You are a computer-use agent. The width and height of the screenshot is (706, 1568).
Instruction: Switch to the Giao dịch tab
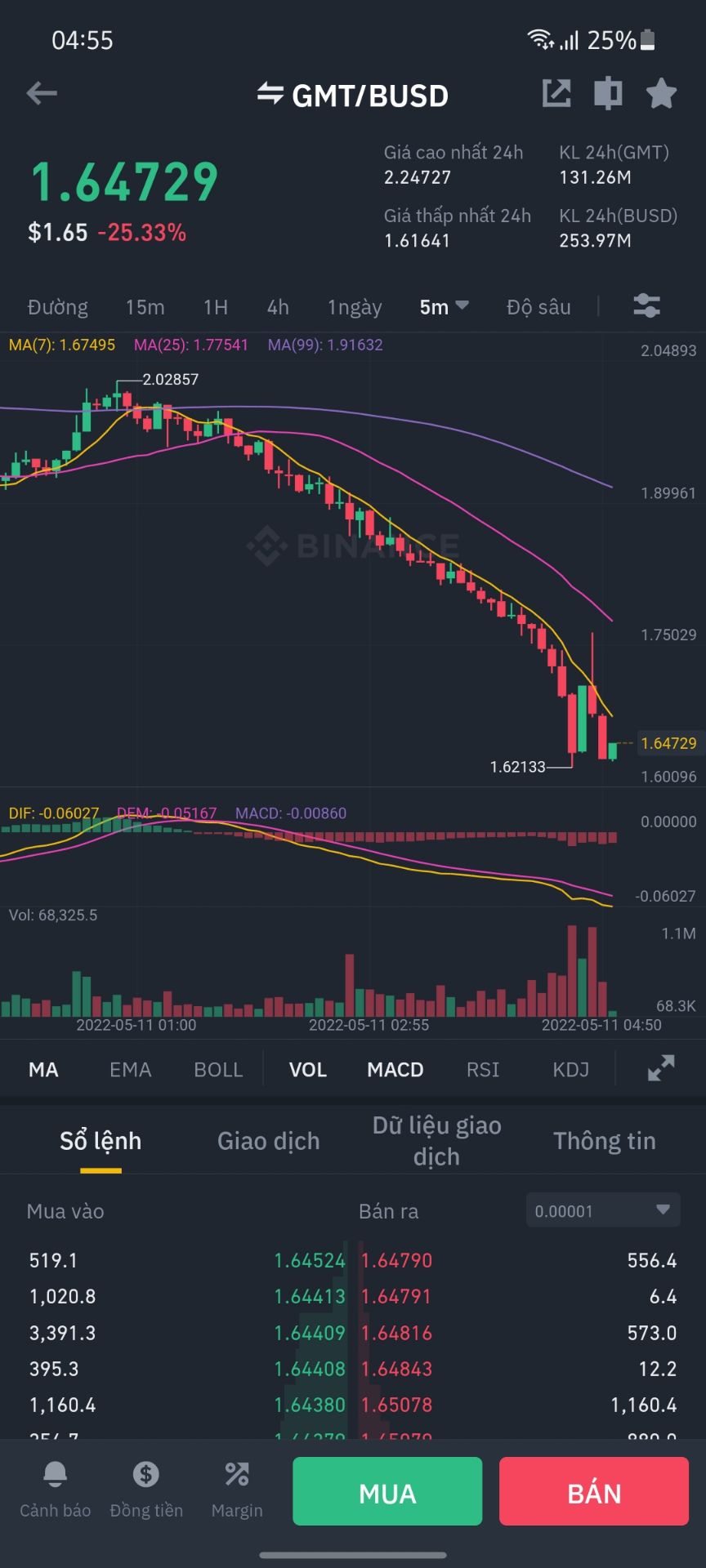pos(268,1140)
